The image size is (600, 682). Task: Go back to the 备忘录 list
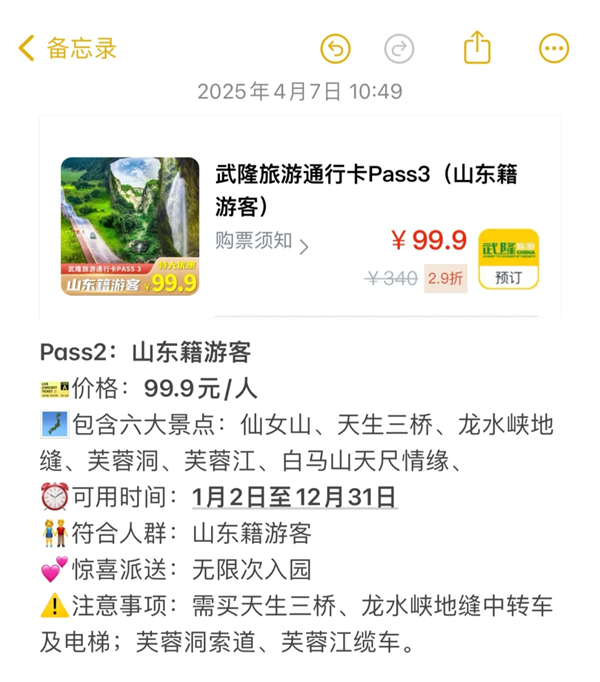pos(68,48)
